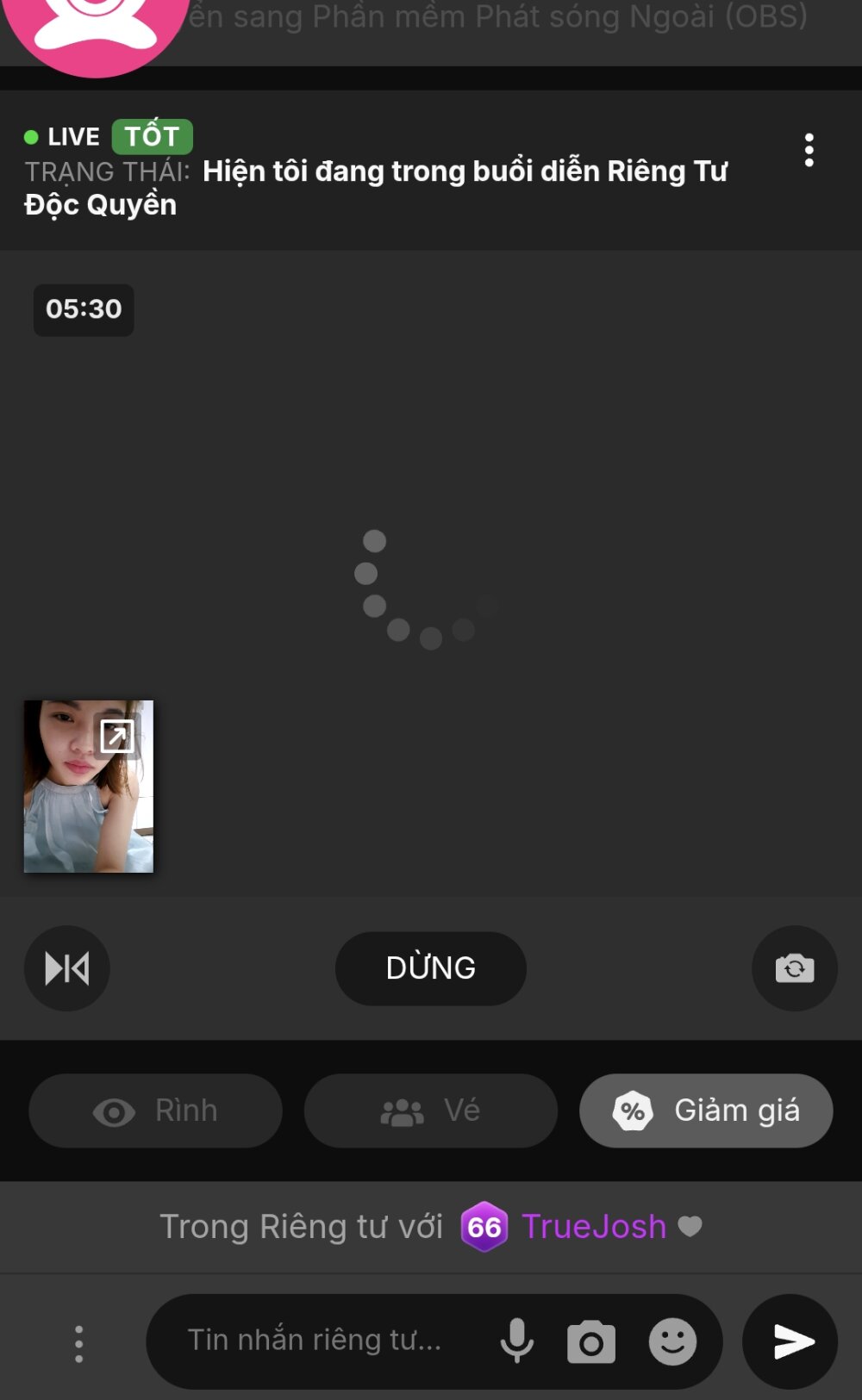
Task: Open the camera icon in the chat bar
Action: click(590, 1341)
